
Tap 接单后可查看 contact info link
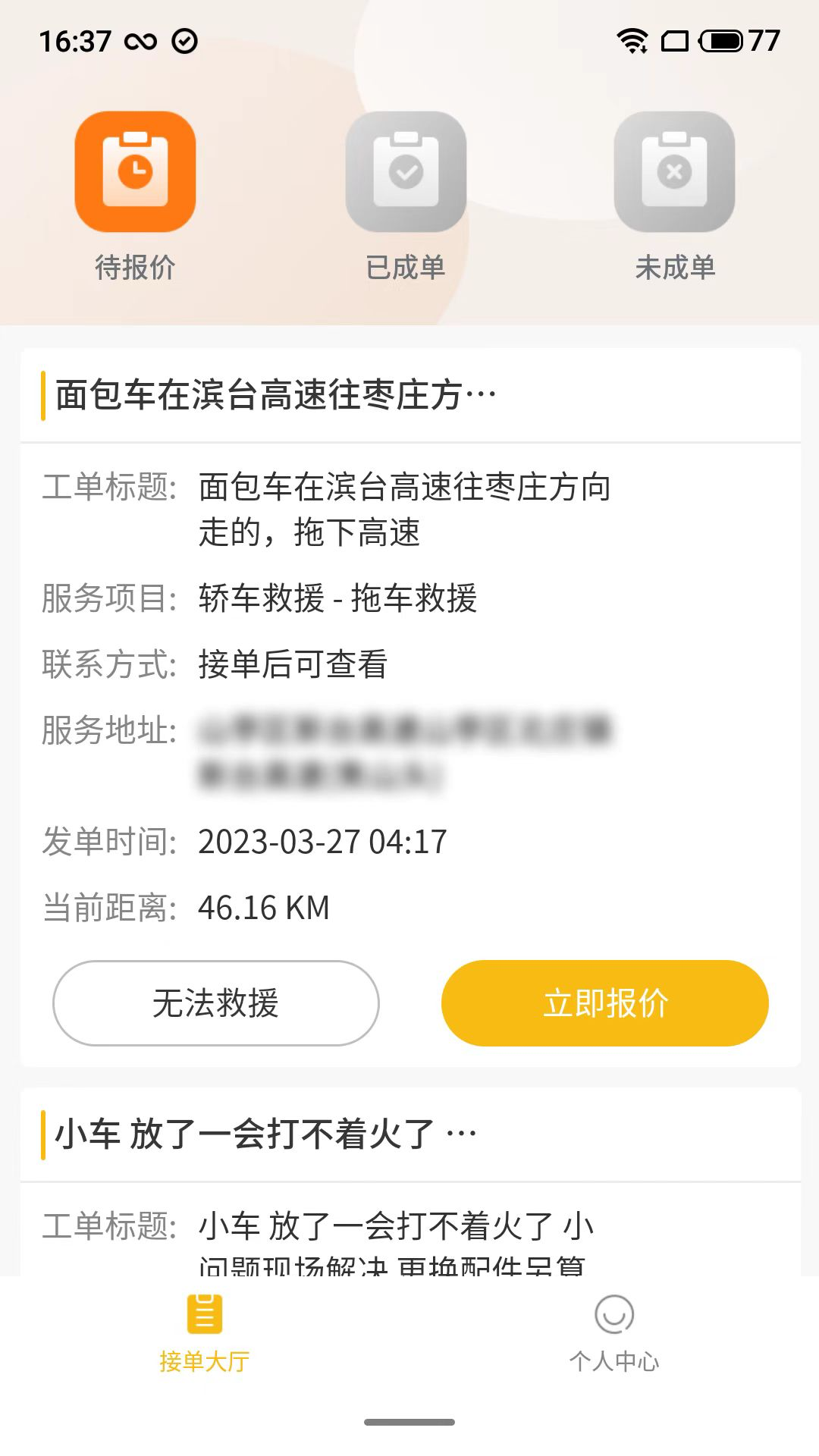(x=292, y=666)
